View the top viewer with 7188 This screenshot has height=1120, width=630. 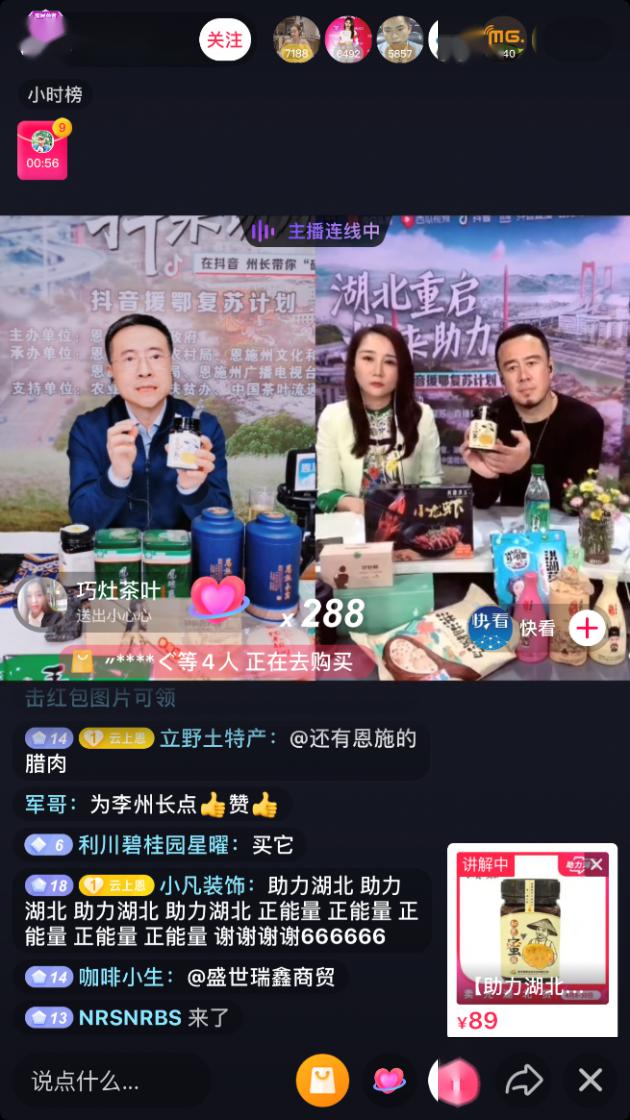click(296, 40)
